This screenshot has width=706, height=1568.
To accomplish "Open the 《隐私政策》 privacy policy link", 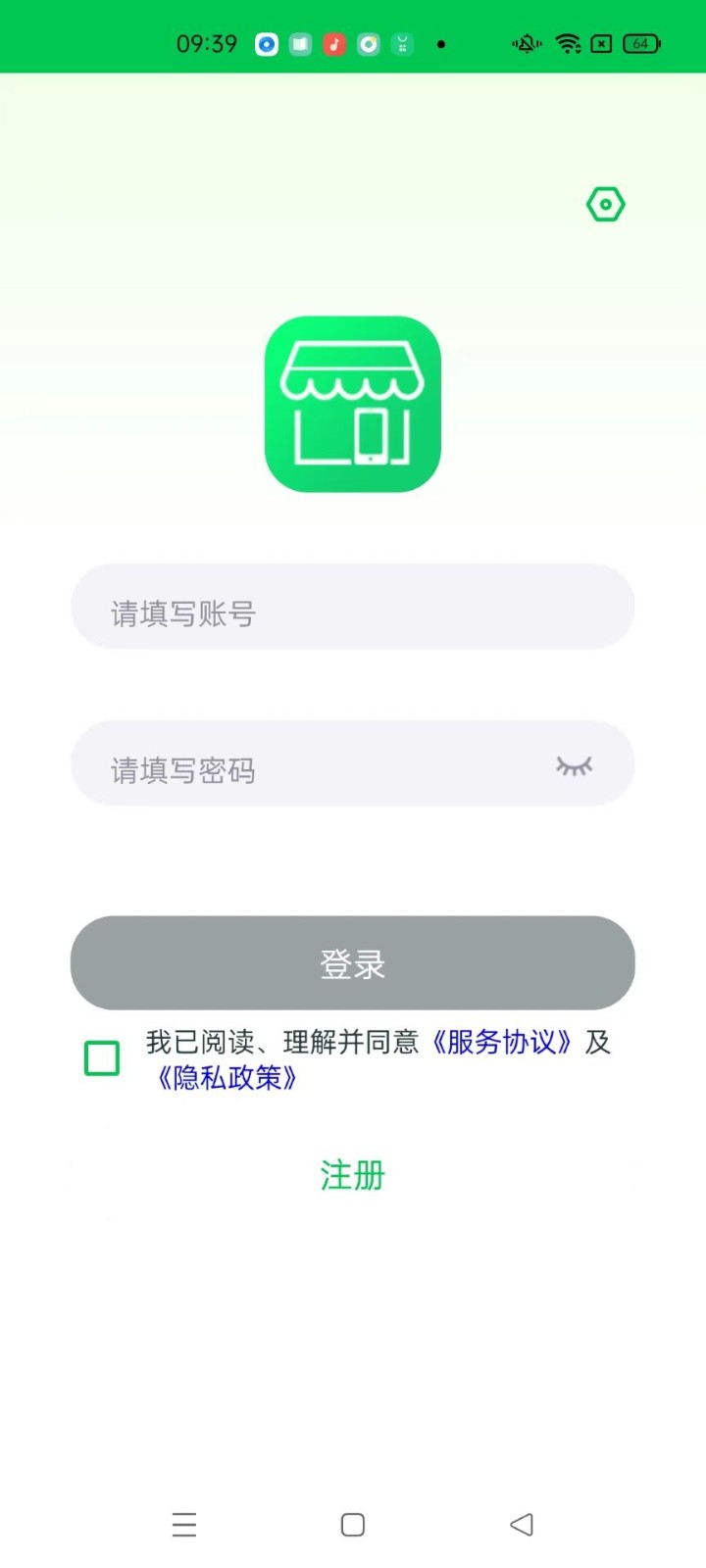I will [227, 1078].
